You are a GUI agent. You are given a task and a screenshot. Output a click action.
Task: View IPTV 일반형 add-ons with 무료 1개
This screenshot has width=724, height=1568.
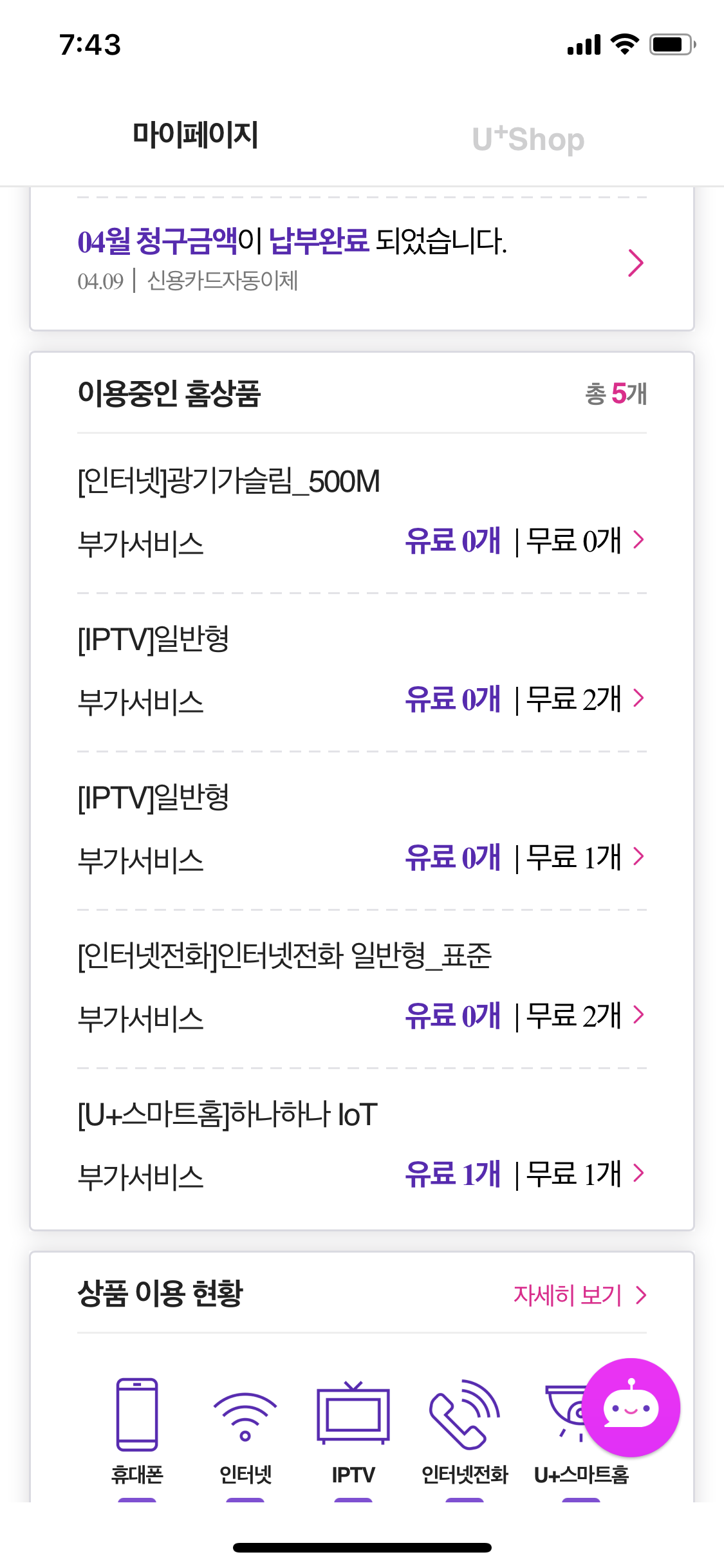coord(362,858)
